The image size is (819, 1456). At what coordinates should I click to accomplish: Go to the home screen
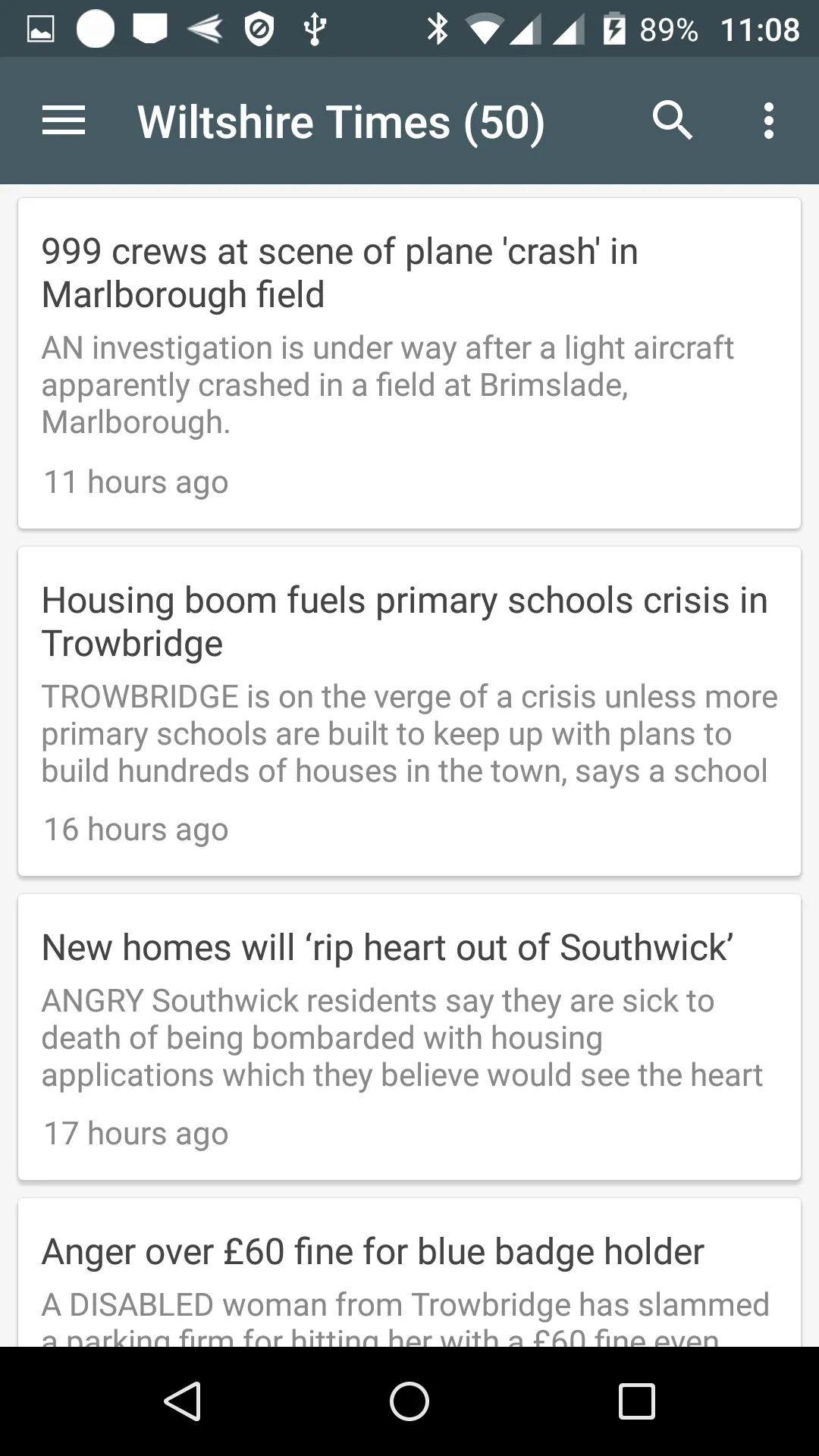pyautogui.click(x=409, y=1401)
